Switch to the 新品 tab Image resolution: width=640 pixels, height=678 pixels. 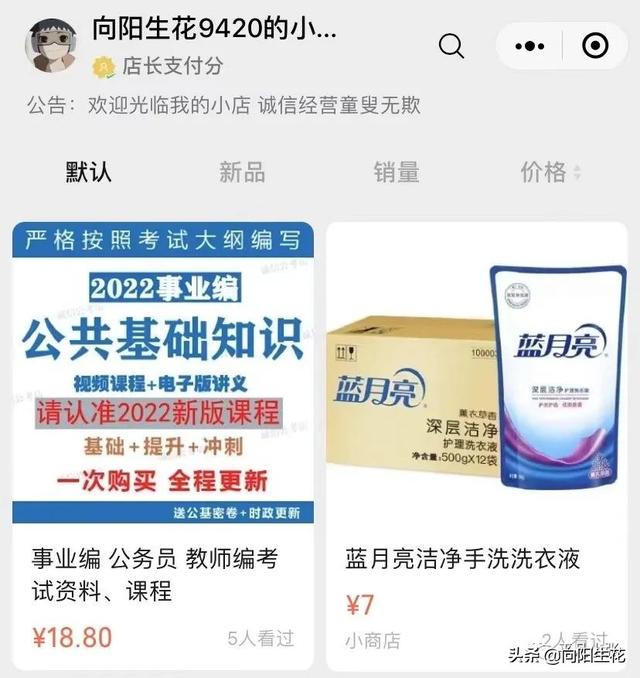click(x=242, y=172)
